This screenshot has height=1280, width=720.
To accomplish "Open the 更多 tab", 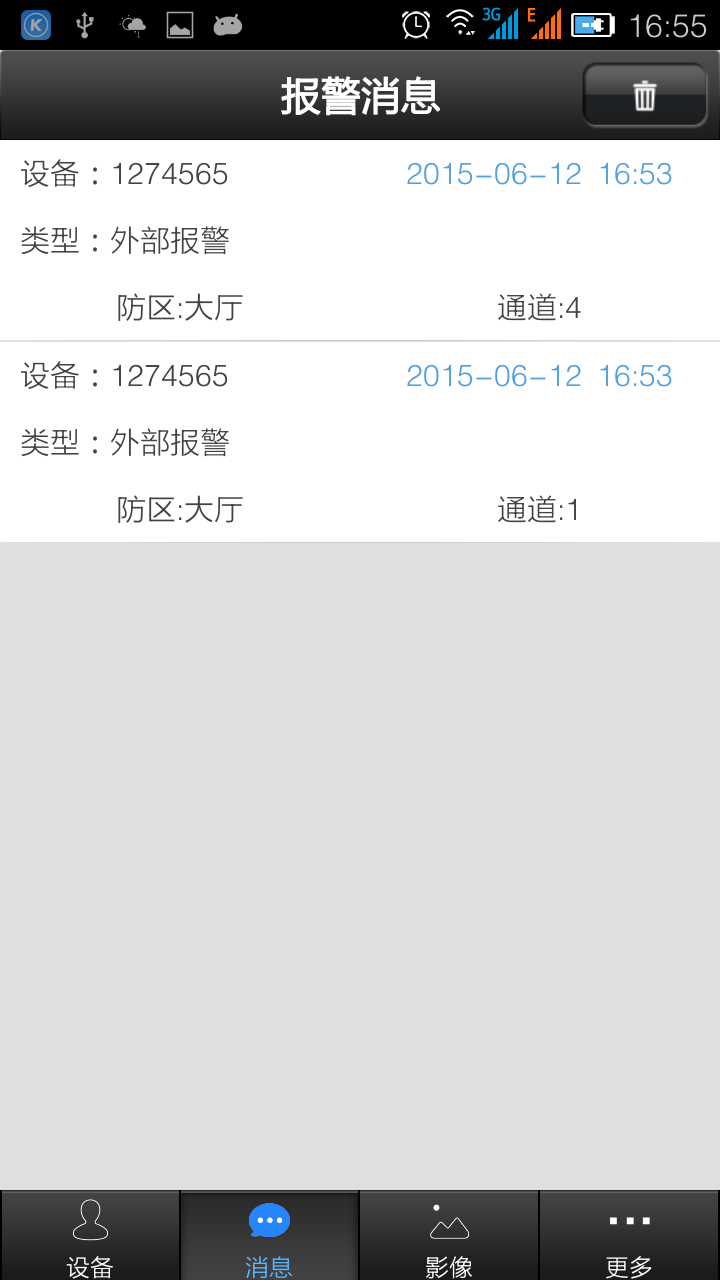I will (629, 1236).
